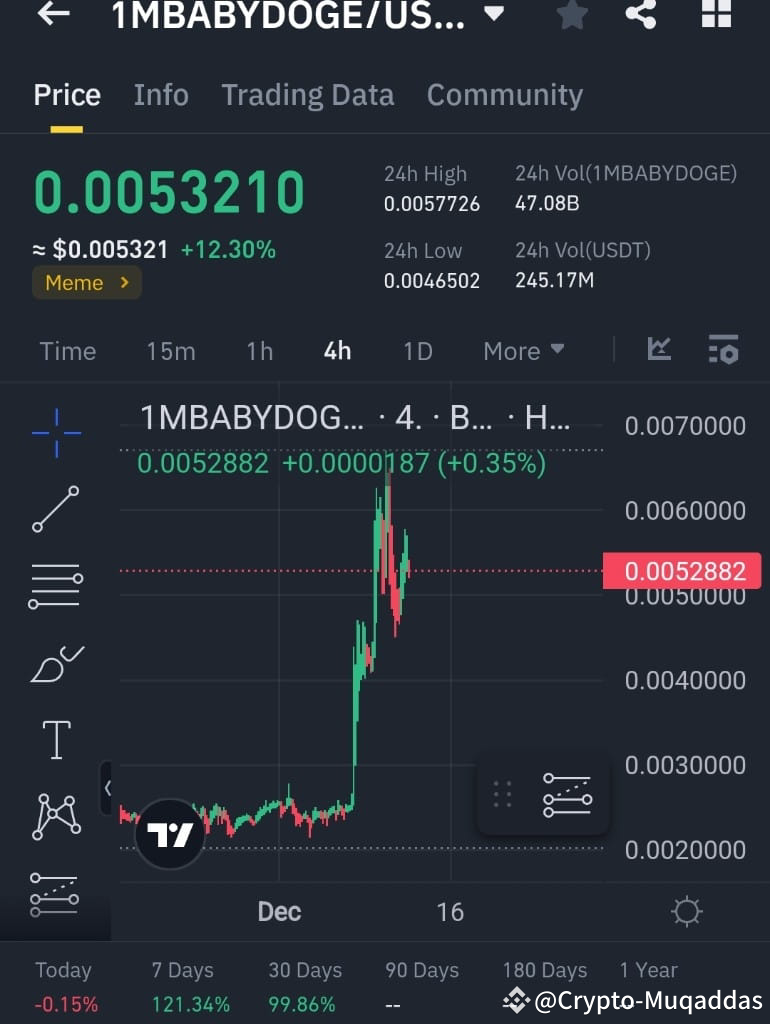770x1024 pixels.
Task: Click the TradingView logo on the chart
Action: pyautogui.click(x=167, y=833)
